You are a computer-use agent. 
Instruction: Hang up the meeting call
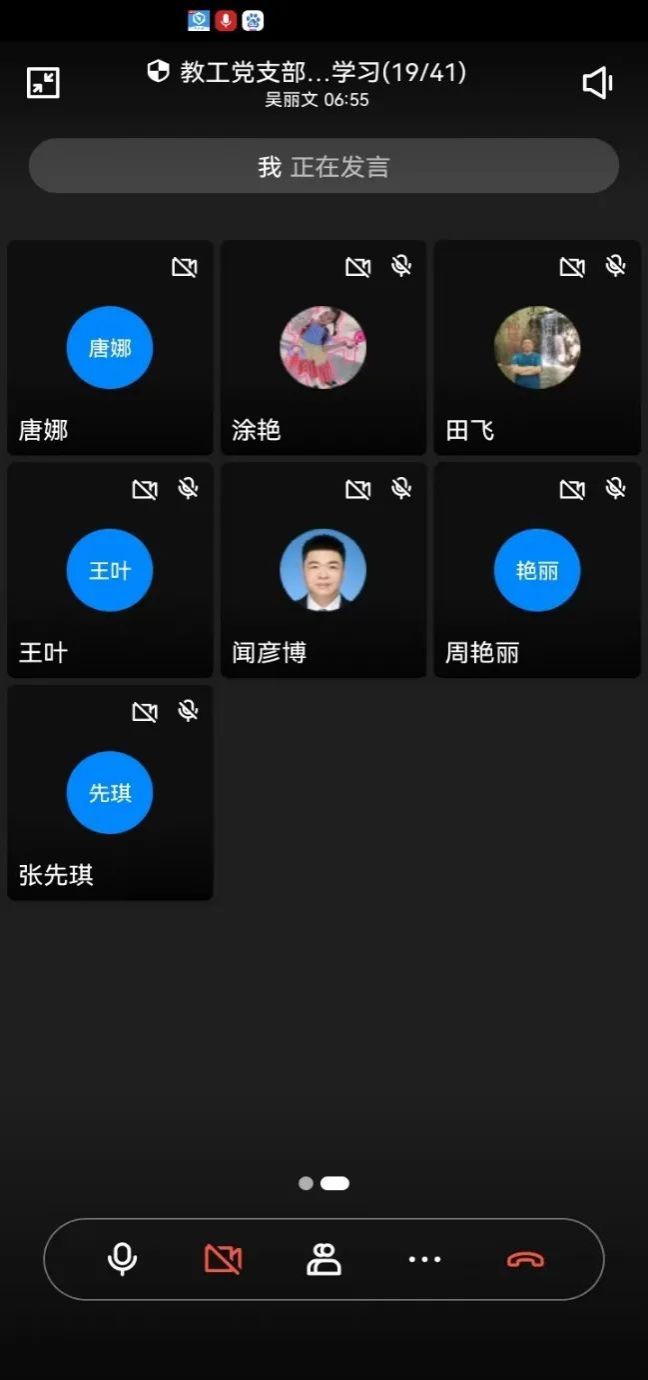[525, 1259]
